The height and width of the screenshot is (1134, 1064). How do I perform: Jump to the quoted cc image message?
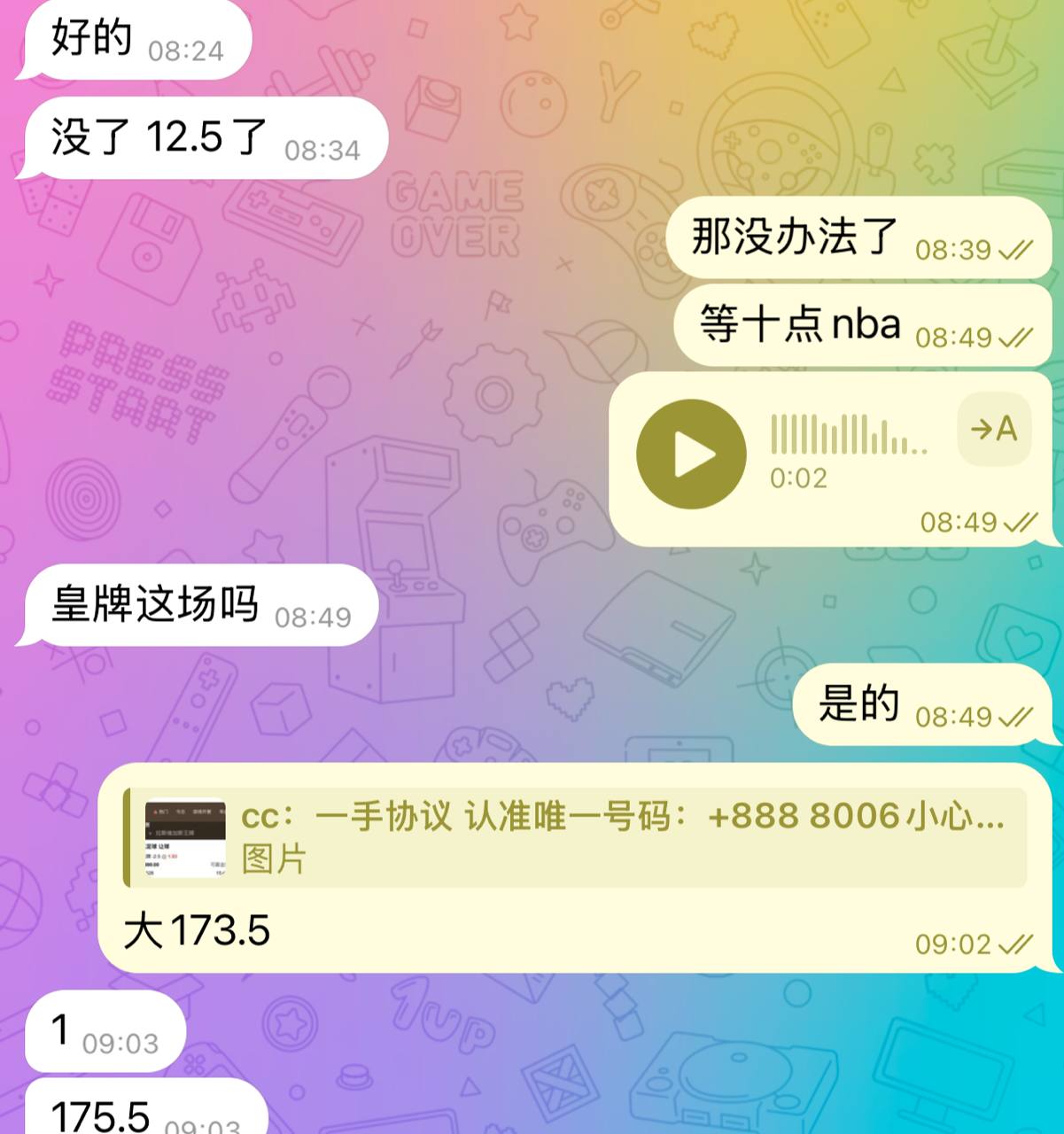pyautogui.click(x=576, y=837)
